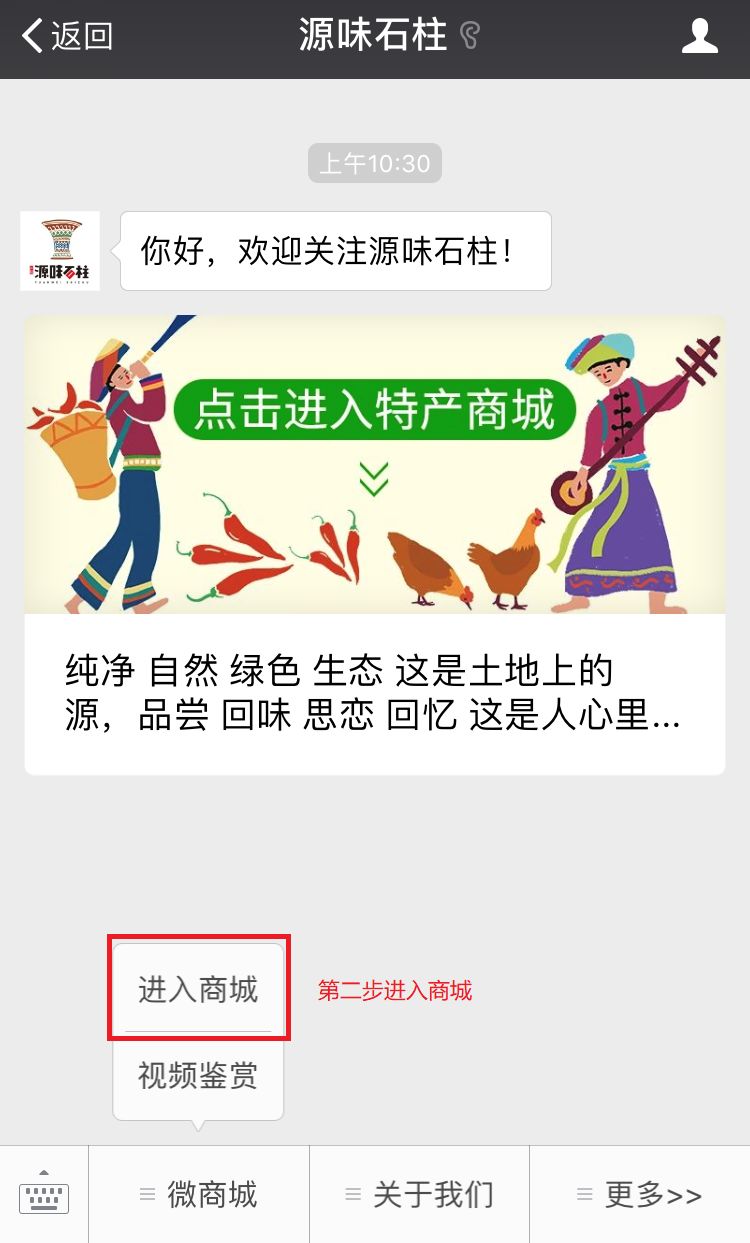Tap the menu lines icon before 关于我们

coord(352,1193)
